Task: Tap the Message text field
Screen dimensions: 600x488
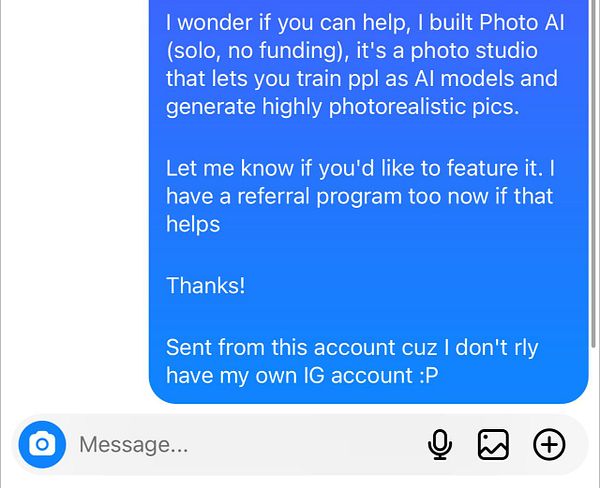Action: point(240,444)
